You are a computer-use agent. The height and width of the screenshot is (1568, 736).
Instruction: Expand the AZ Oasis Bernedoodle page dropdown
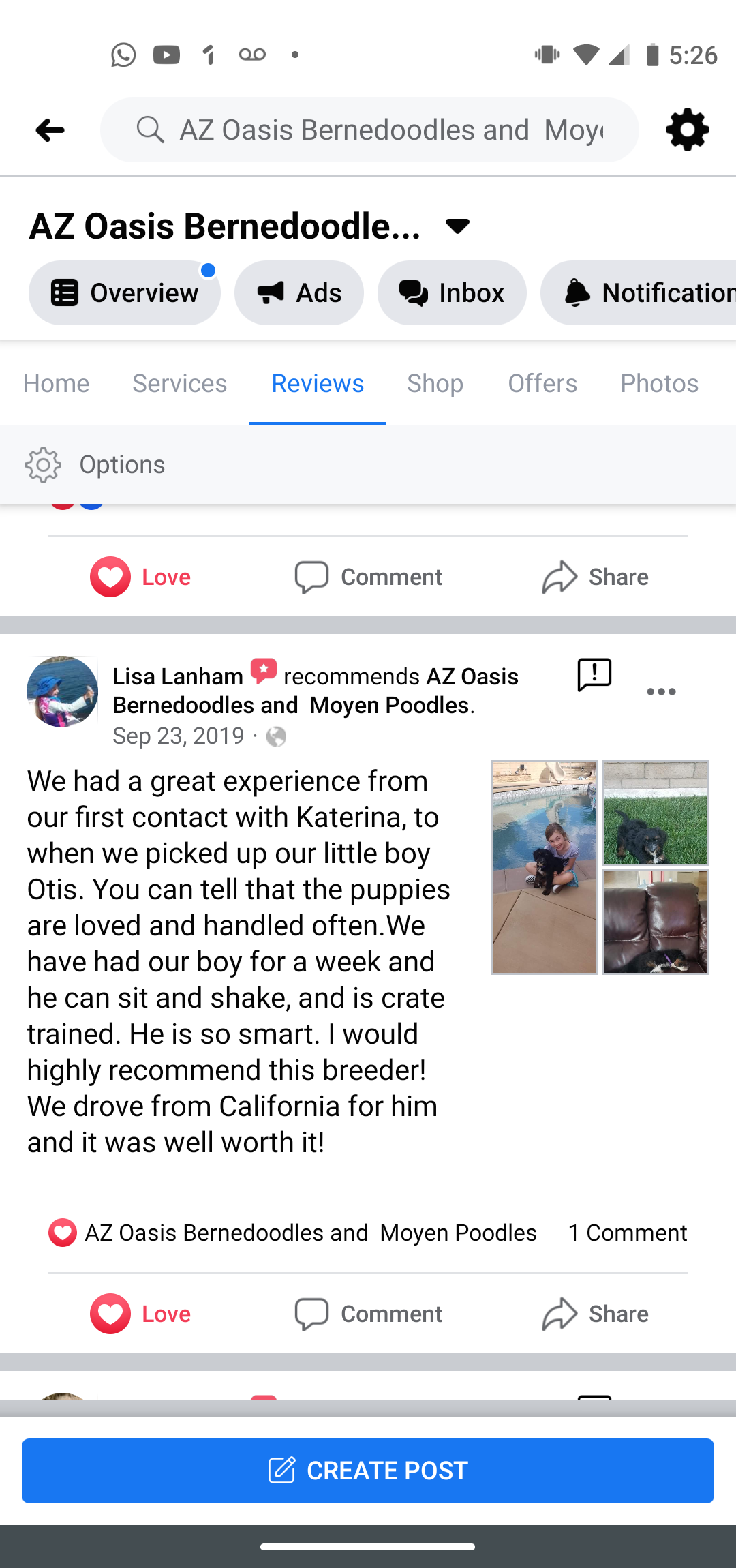tap(457, 226)
